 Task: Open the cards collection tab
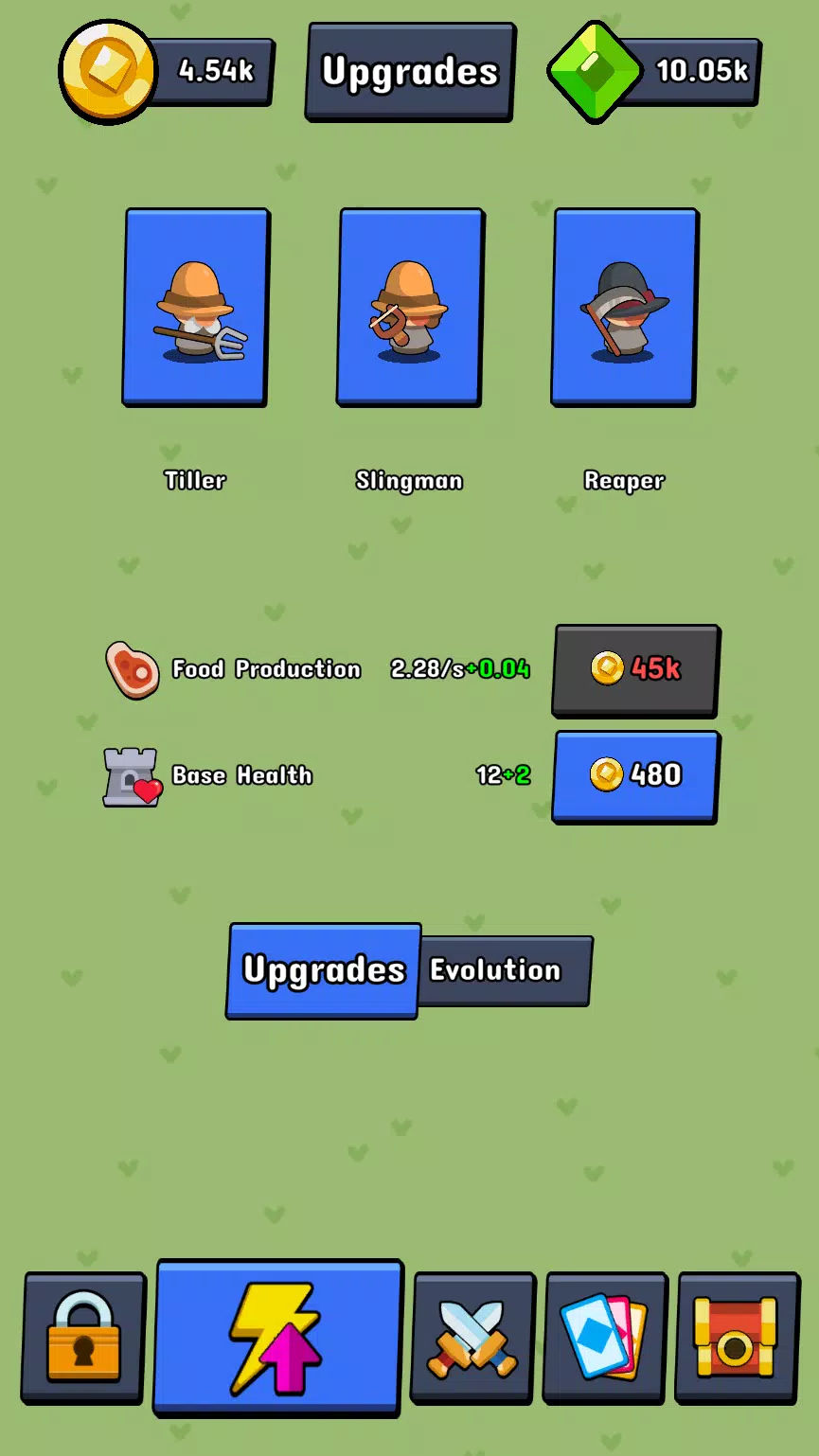[x=604, y=1338]
